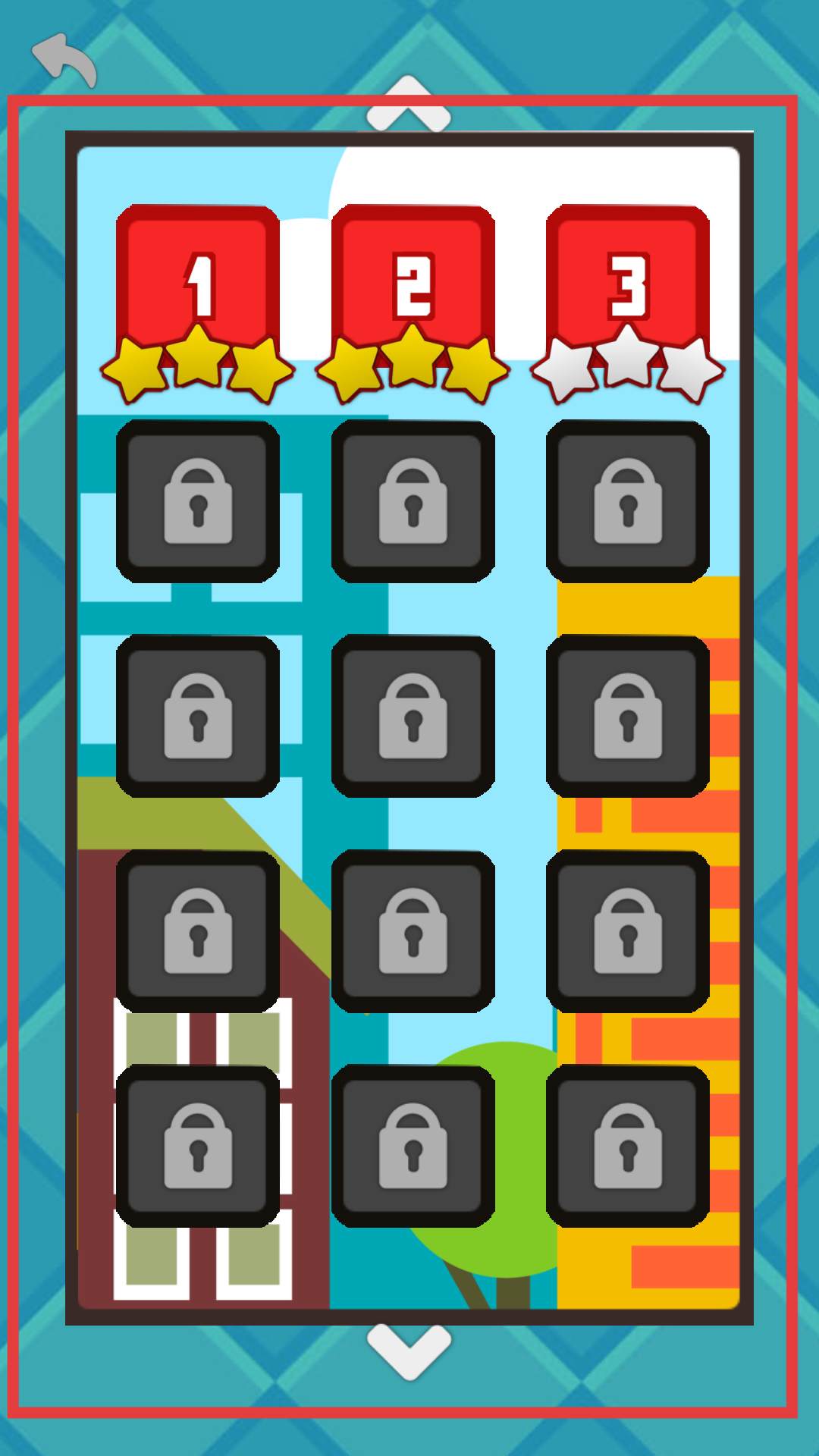
Task: Play level 3 with empty stars
Action: click(628, 284)
